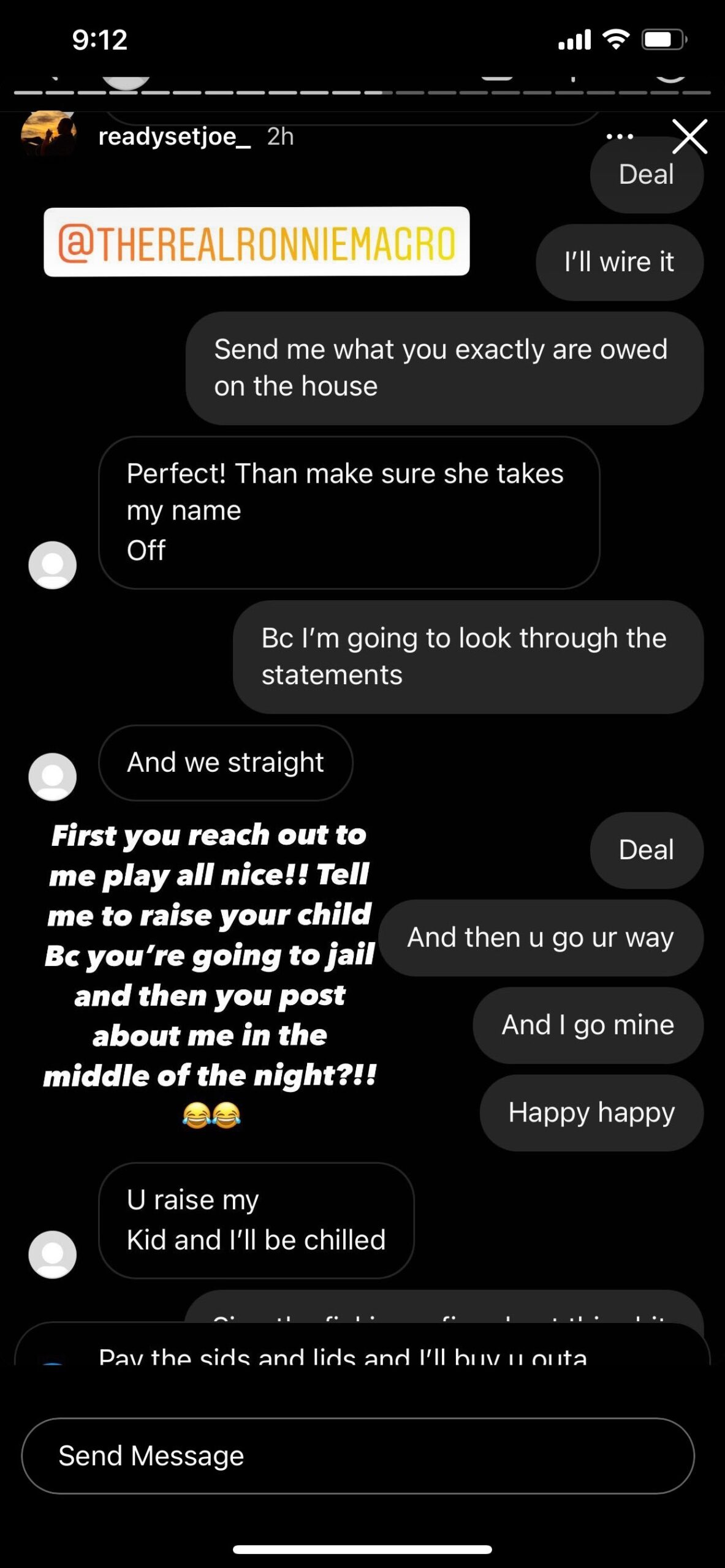Open readysetjoe_ profile from the story header
The width and height of the screenshot is (725, 1568).
point(174,137)
